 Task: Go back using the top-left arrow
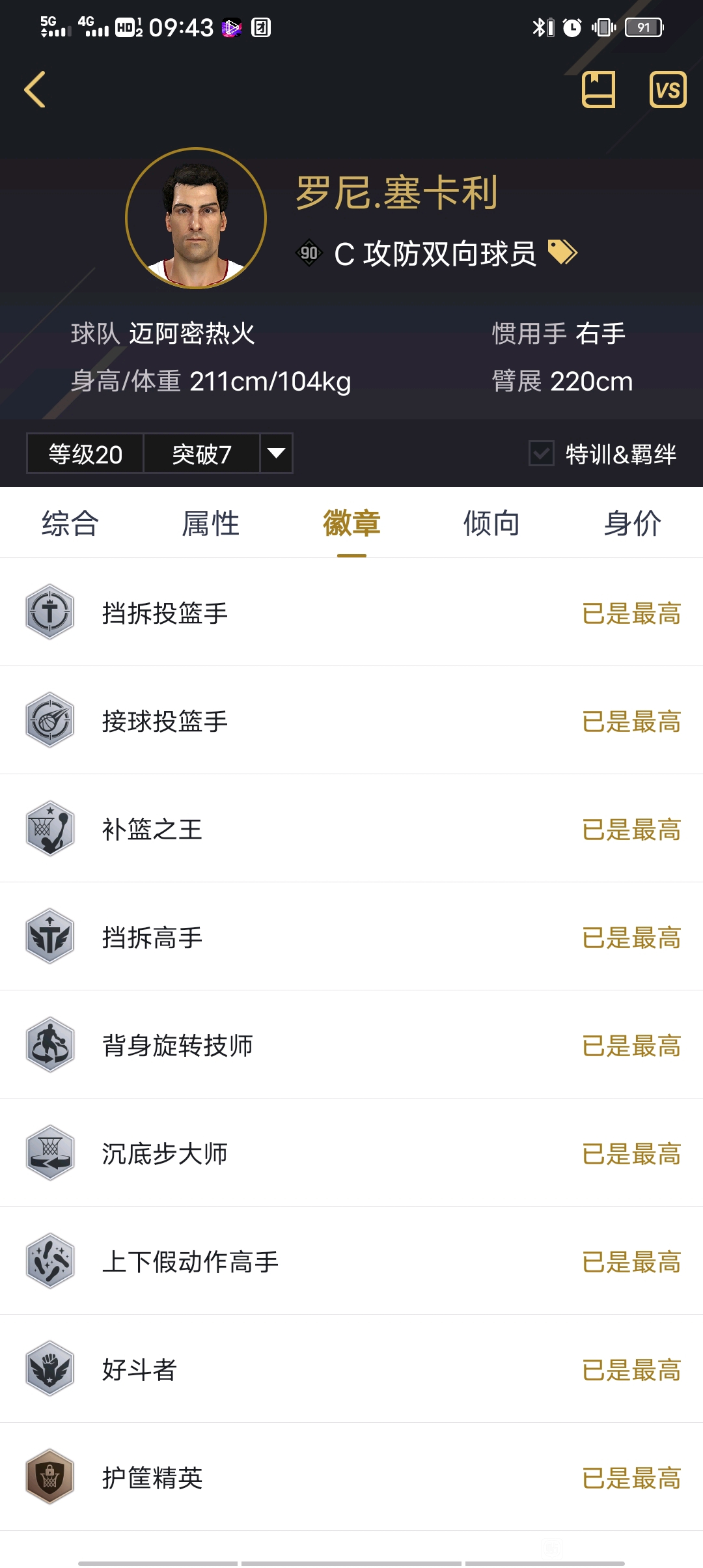[x=35, y=89]
